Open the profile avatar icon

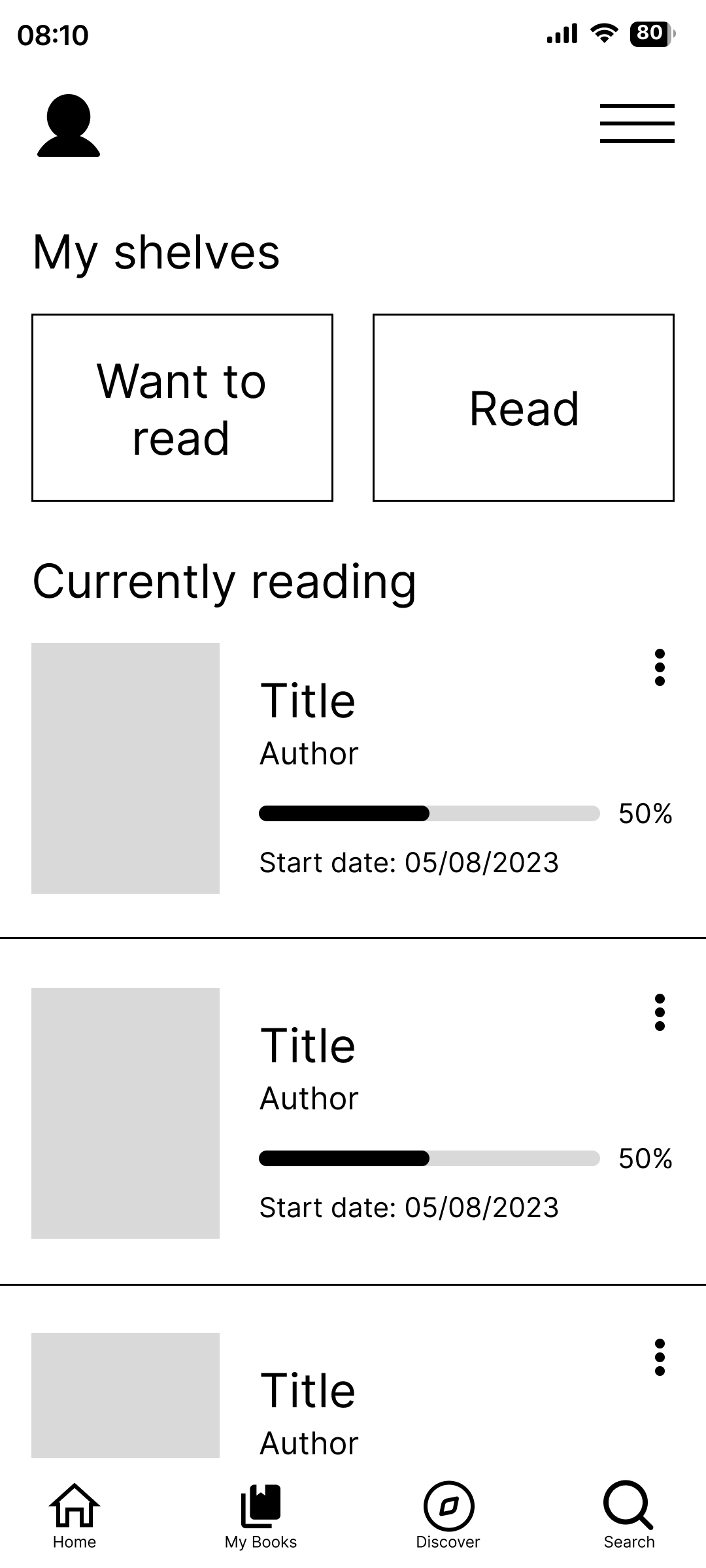[69, 125]
